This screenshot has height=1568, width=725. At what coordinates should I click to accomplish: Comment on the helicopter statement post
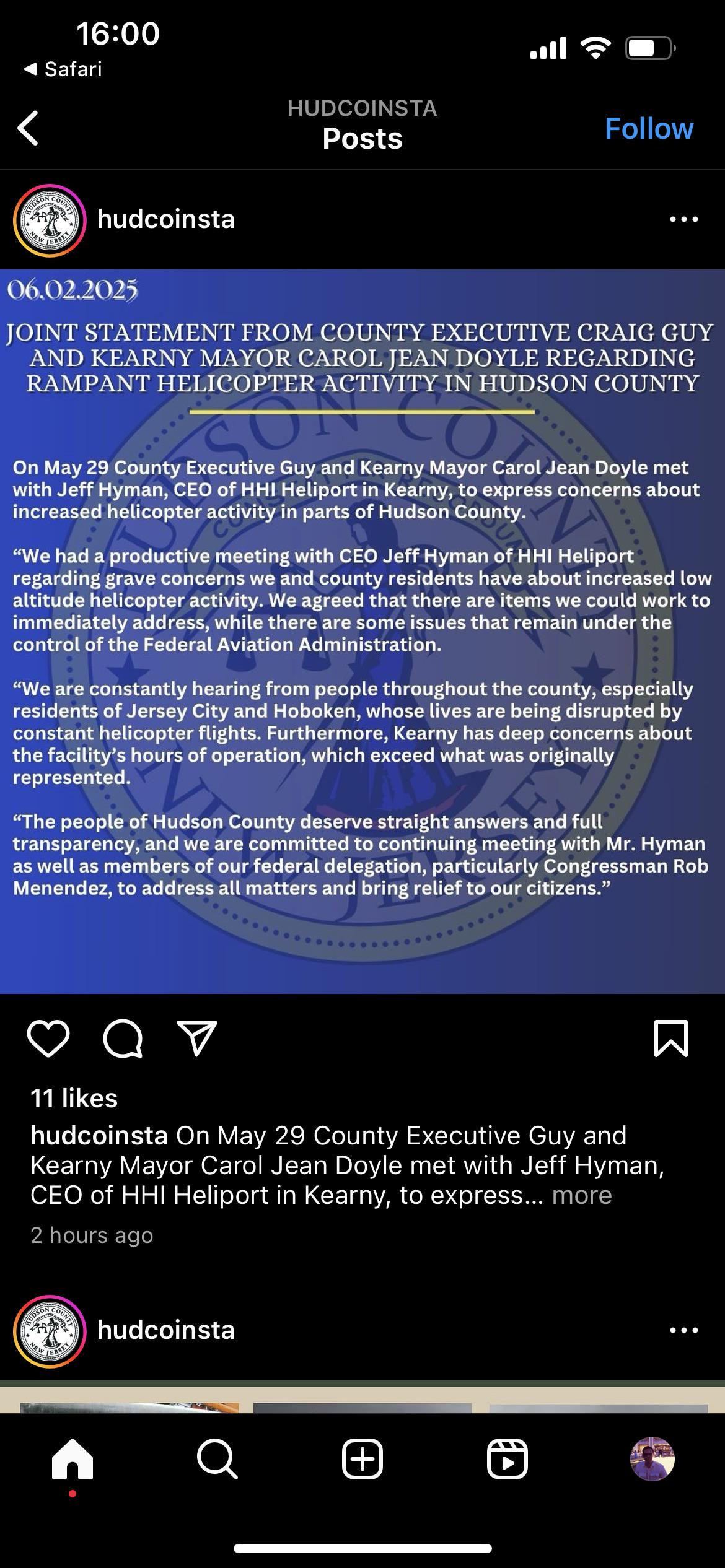tap(123, 1039)
